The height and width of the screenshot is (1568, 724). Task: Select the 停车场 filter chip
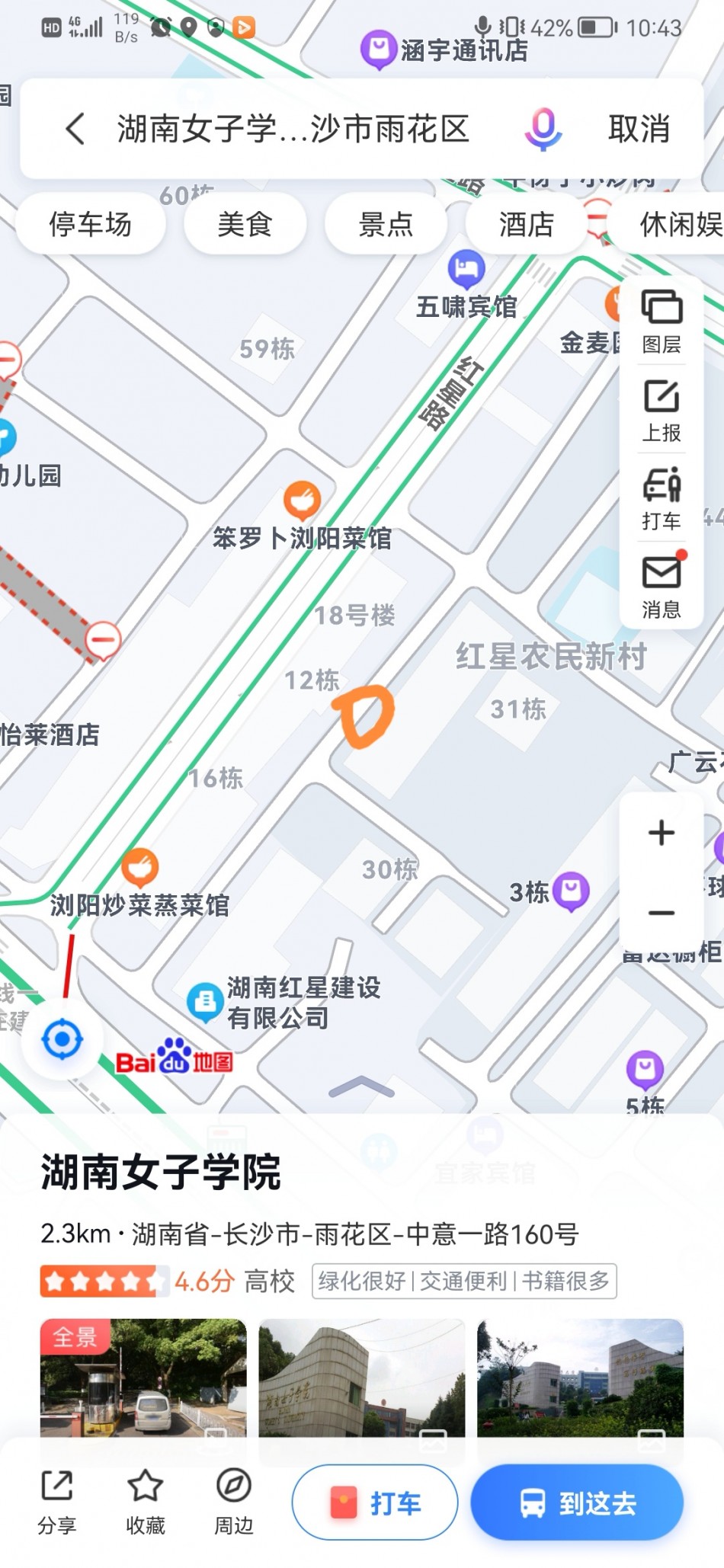click(90, 224)
